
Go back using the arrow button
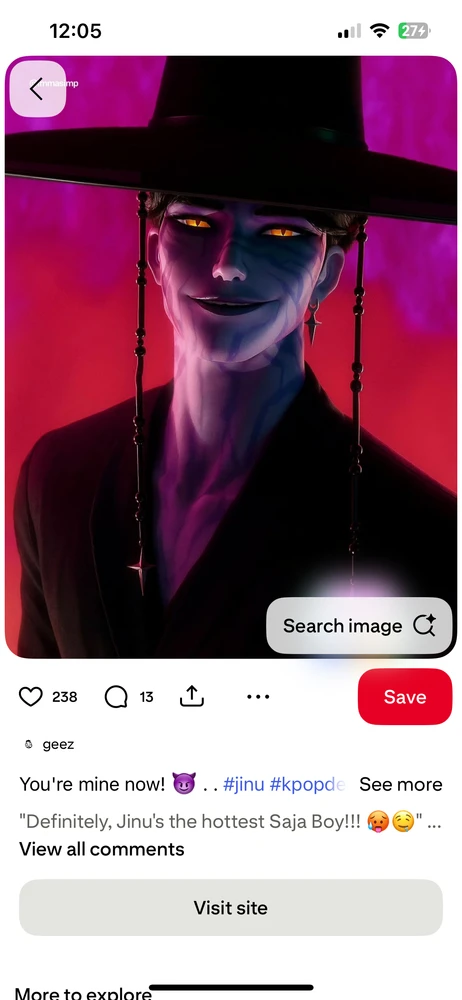[38, 89]
